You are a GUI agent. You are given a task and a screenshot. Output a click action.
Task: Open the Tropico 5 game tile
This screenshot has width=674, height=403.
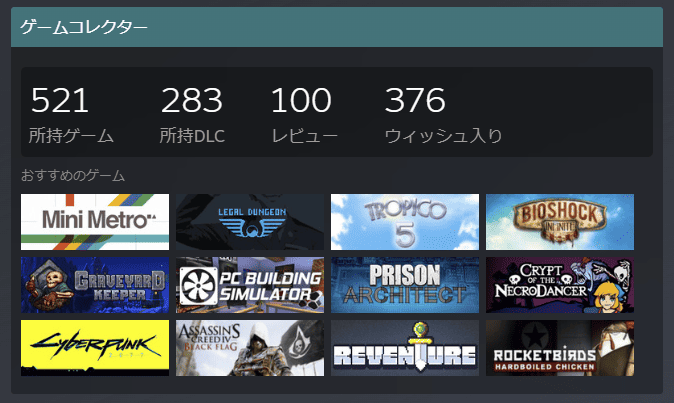405,222
